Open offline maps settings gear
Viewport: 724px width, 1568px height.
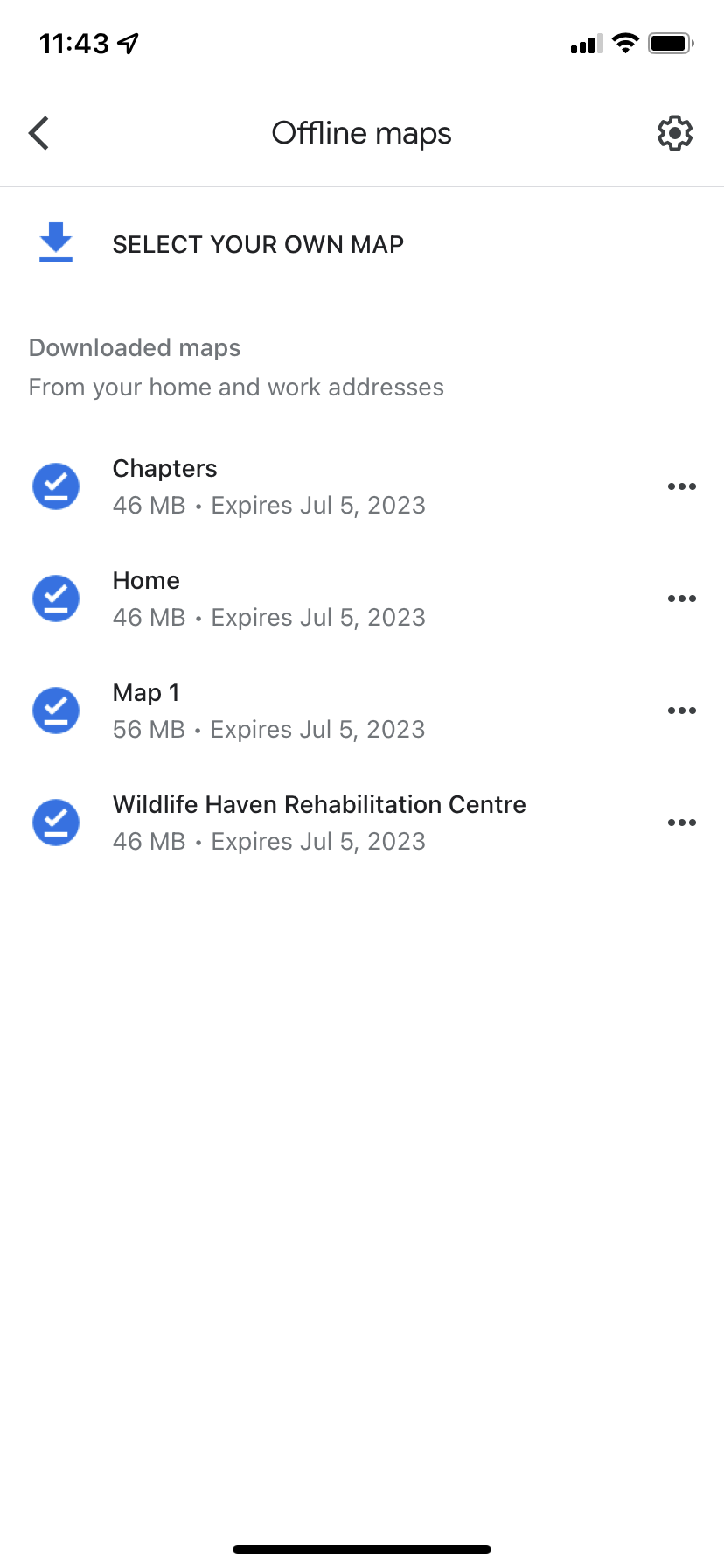click(x=674, y=134)
